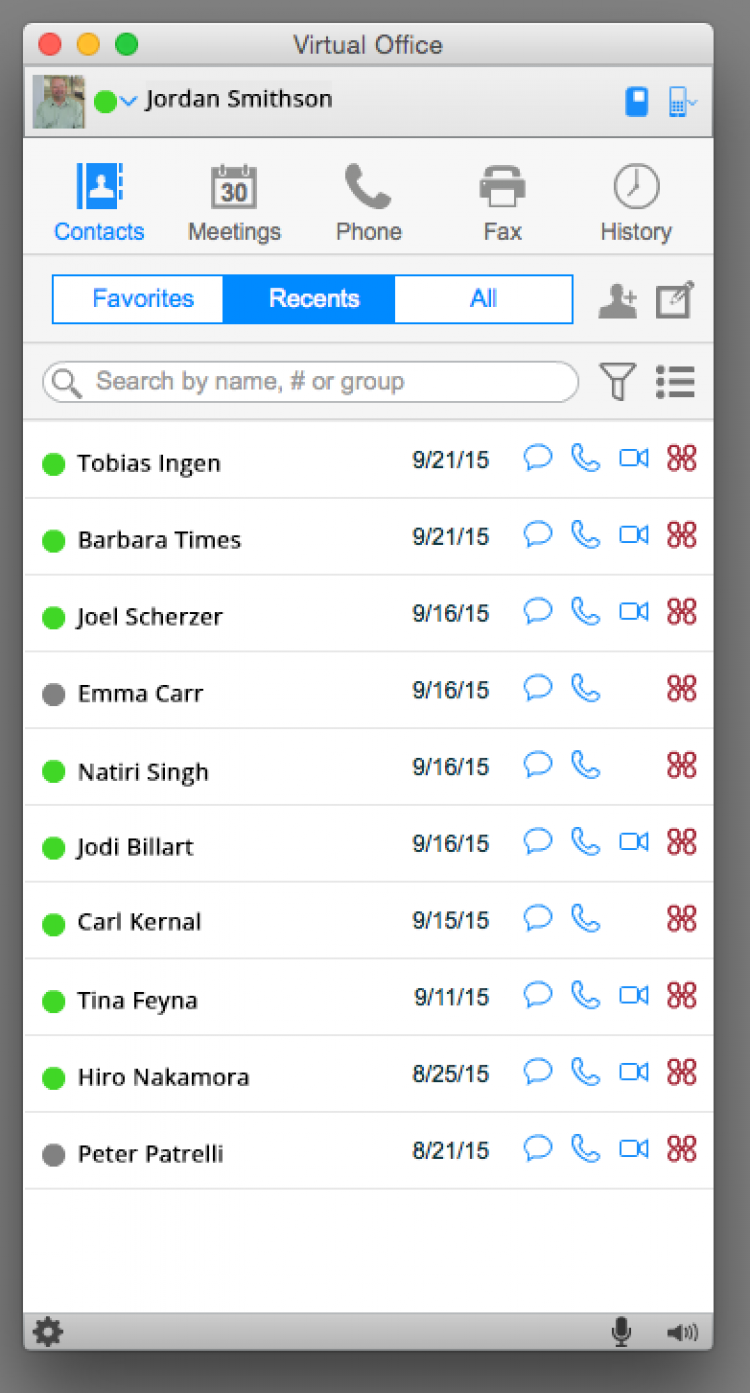Open microphone settings
This screenshot has width=750, height=1393.
(x=621, y=1331)
